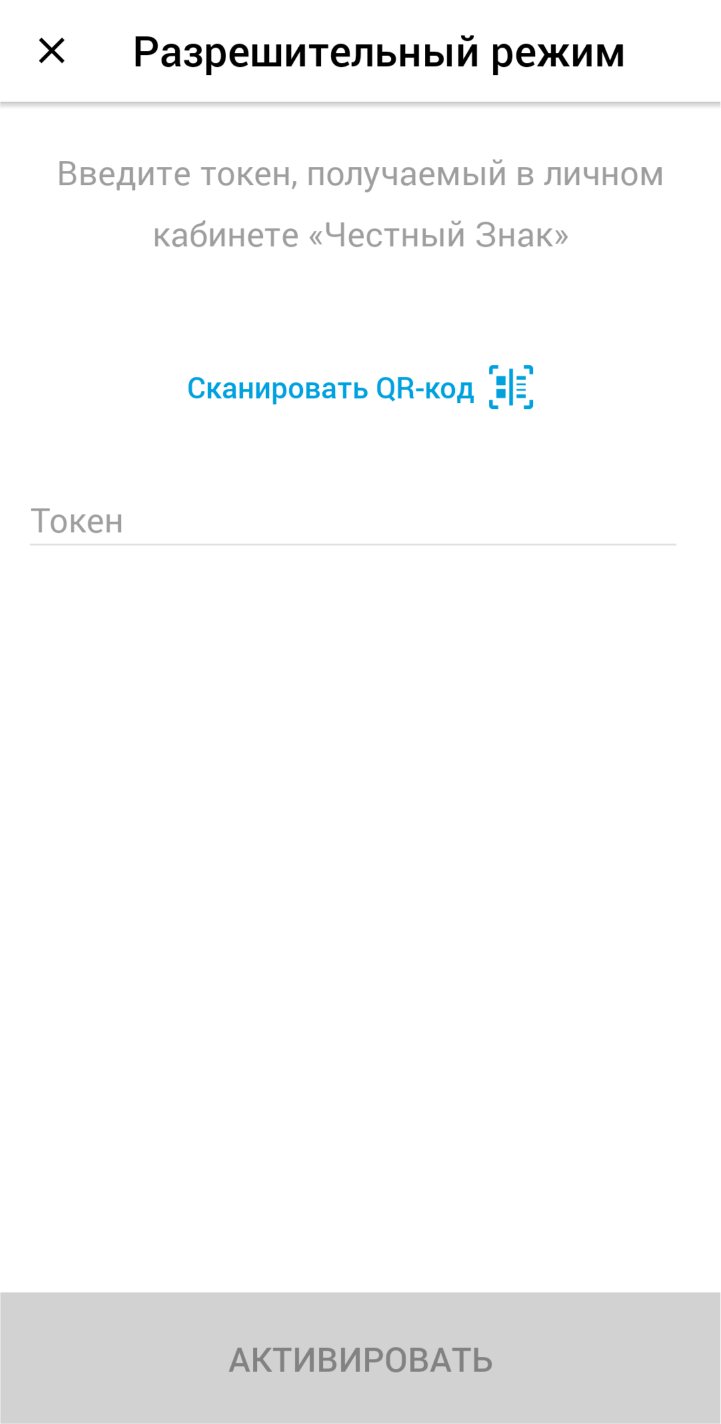Close the Разрешительный режим screen

tap(51, 51)
